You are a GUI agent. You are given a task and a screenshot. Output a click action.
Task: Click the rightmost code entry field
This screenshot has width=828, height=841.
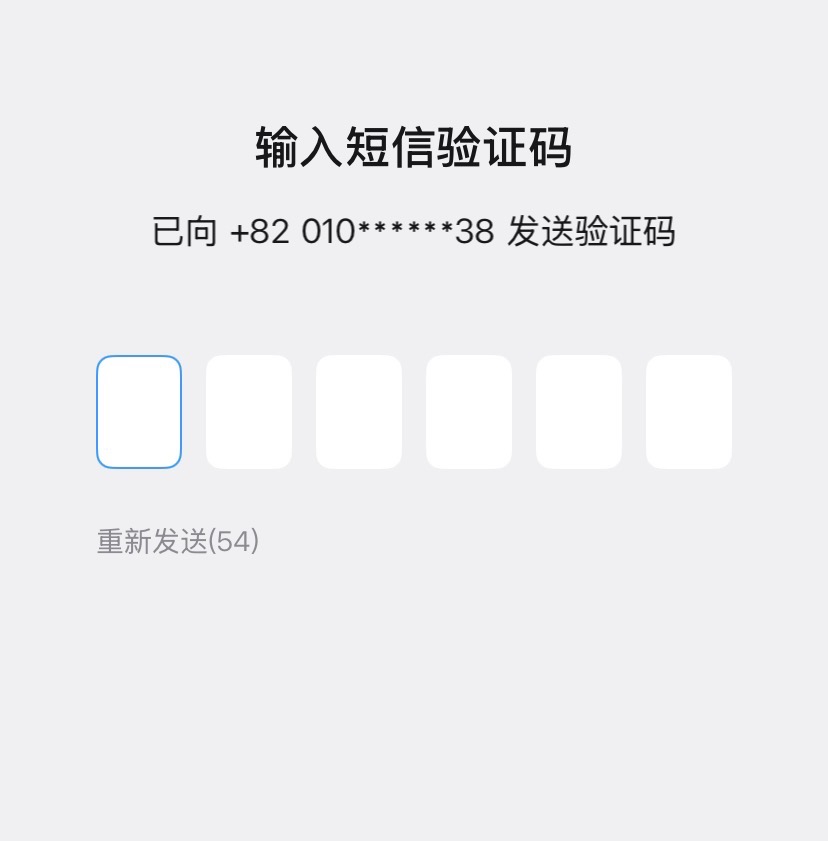pyautogui.click(x=688, y=412)
